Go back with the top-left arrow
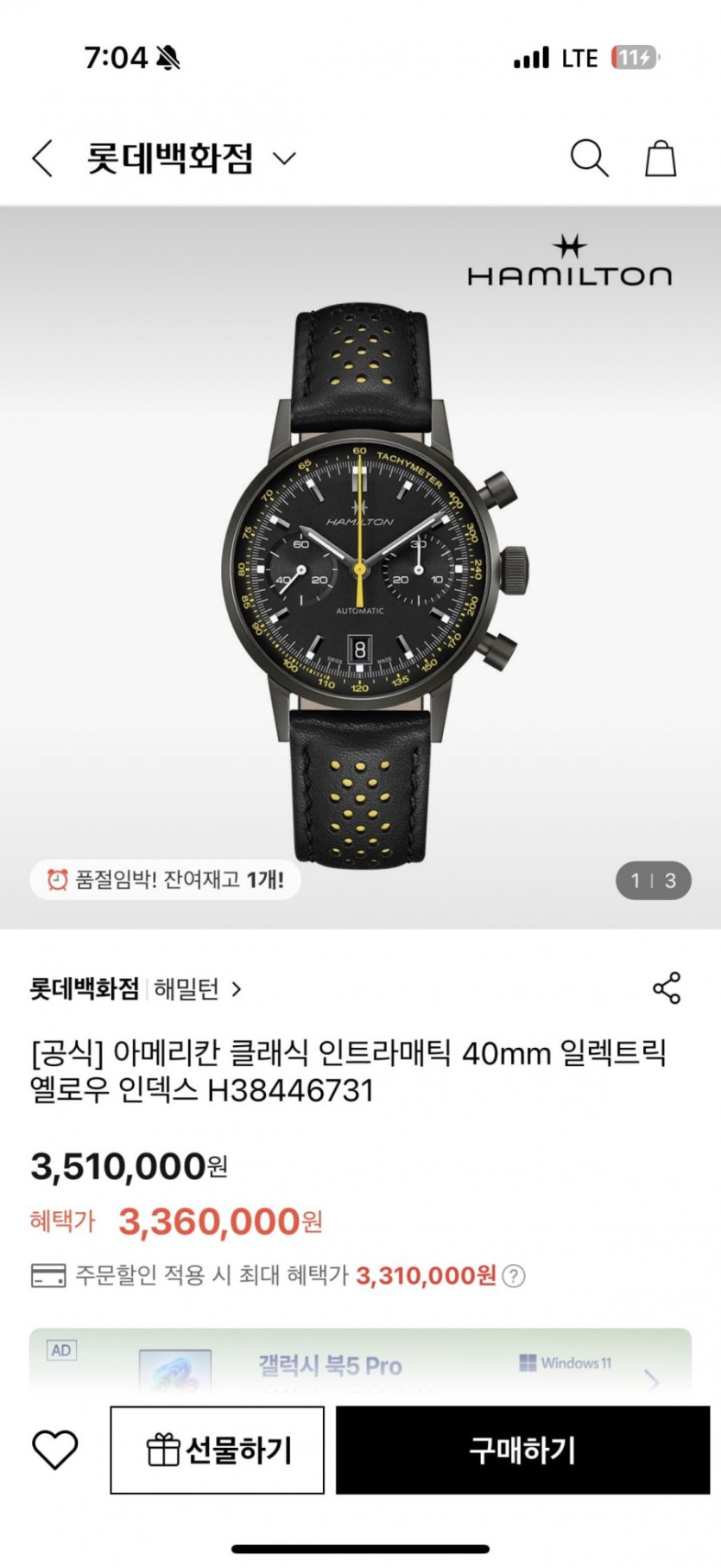 tap(42, 158)
